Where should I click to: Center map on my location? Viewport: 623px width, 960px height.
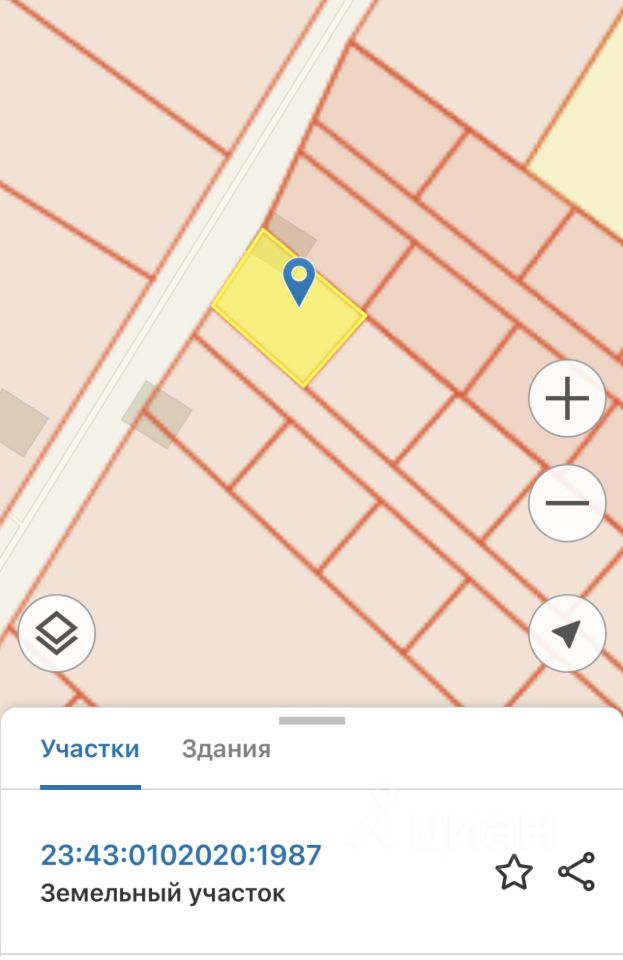pyautogui.click(x=567, y=634)
